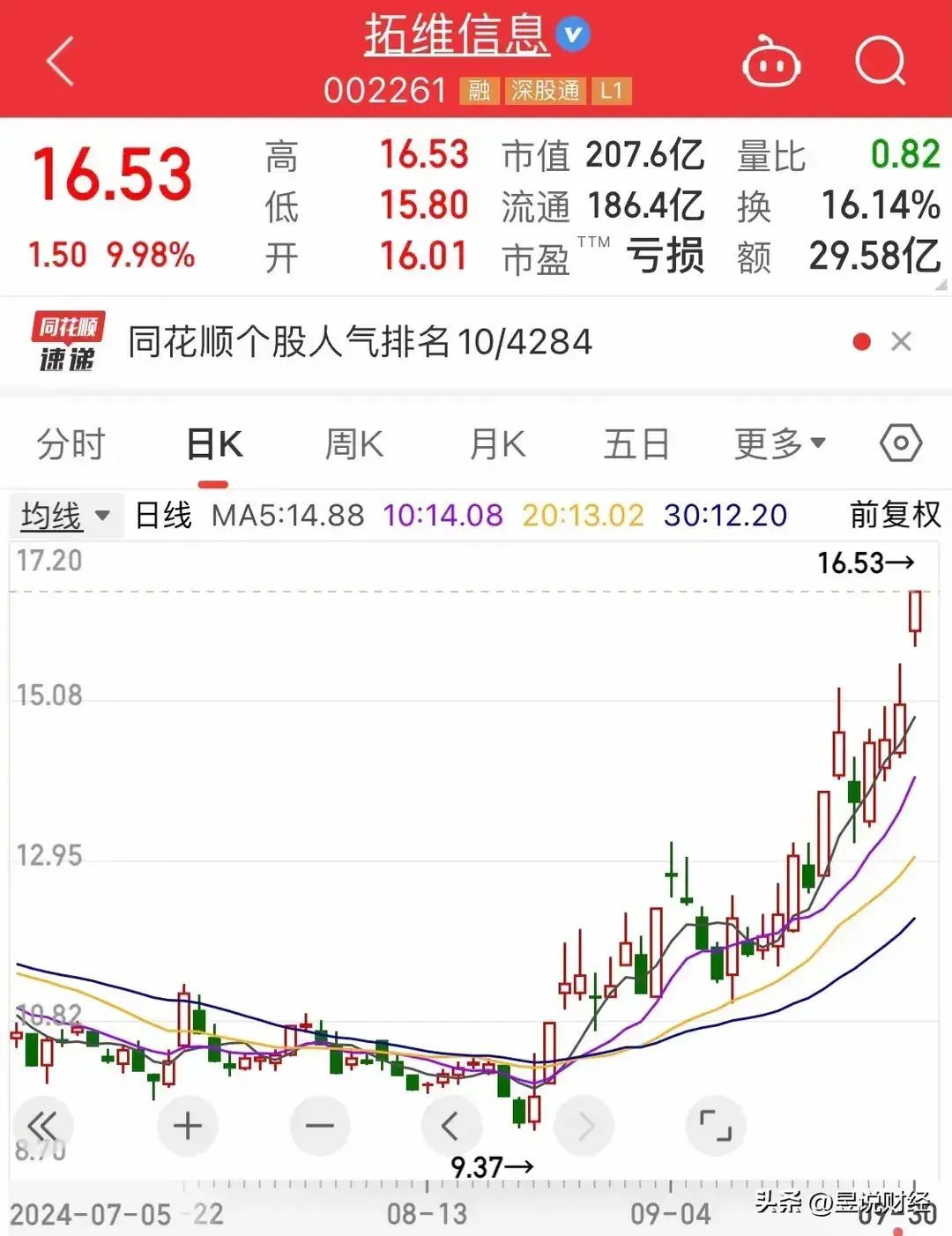Switch to the 分时 chart tab
952x1236 pixels.
click(x=71, y=444)
